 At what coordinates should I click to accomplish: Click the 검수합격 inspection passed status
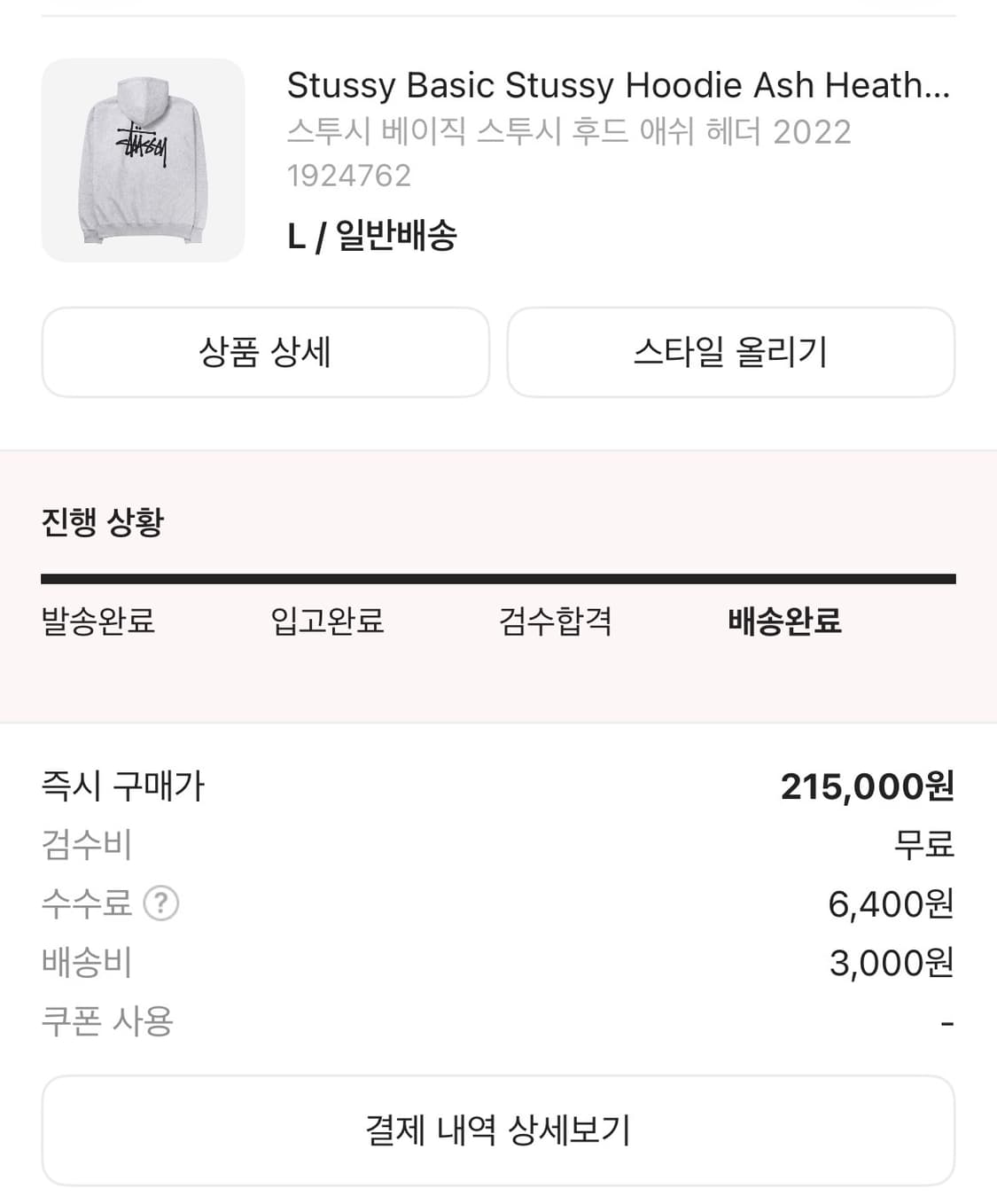[x=554, y=622]
